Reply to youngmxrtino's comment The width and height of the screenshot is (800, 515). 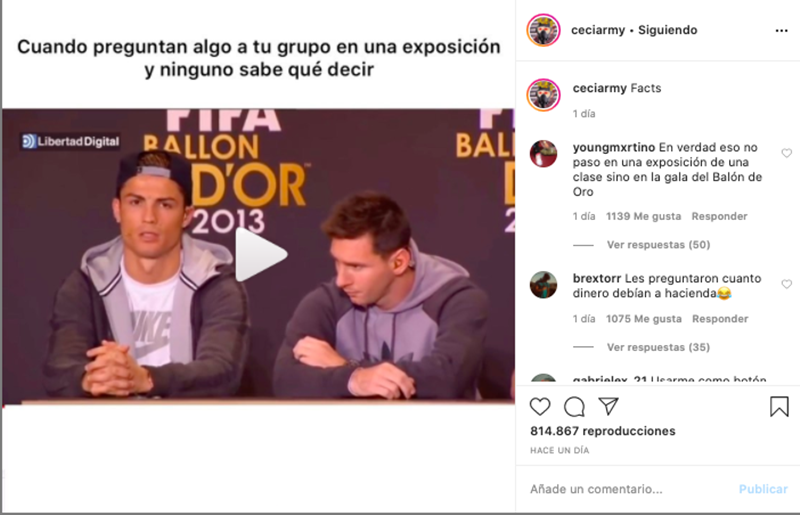720,216
